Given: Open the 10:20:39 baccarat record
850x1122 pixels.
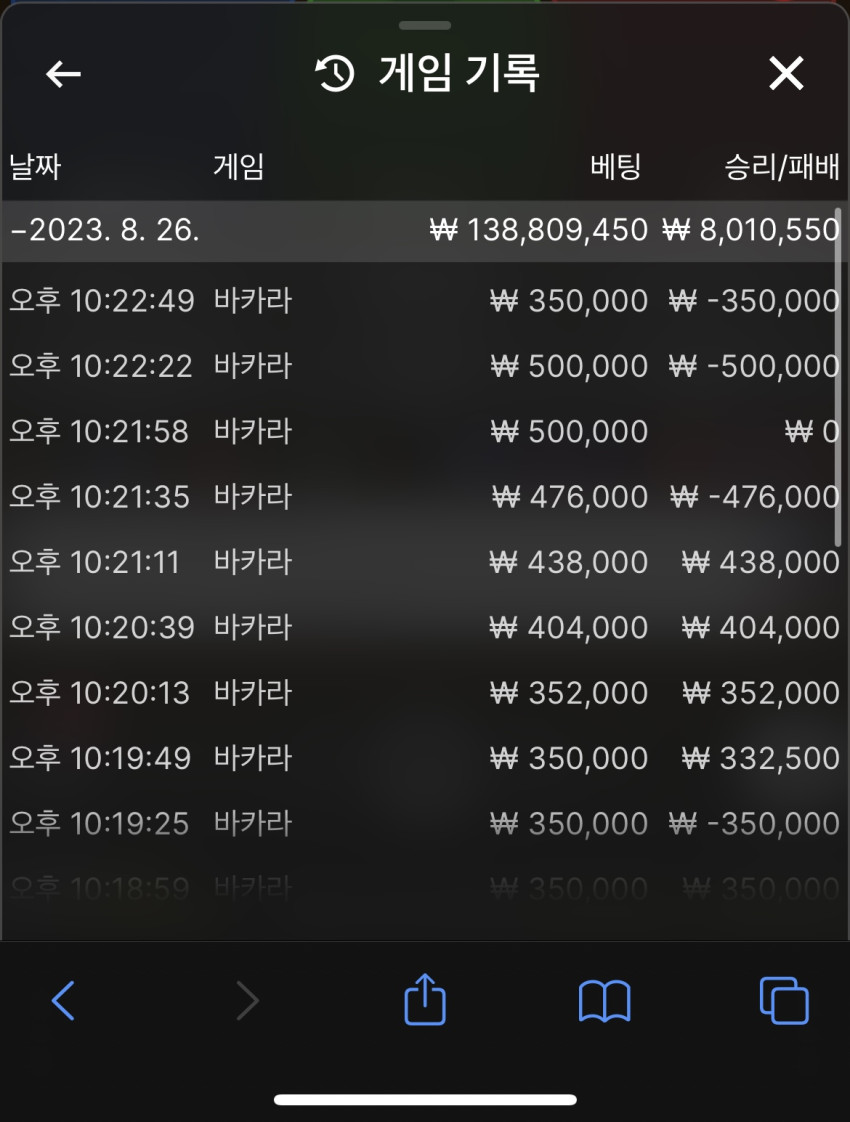Looking at the screenshot, I should point(425,628).
